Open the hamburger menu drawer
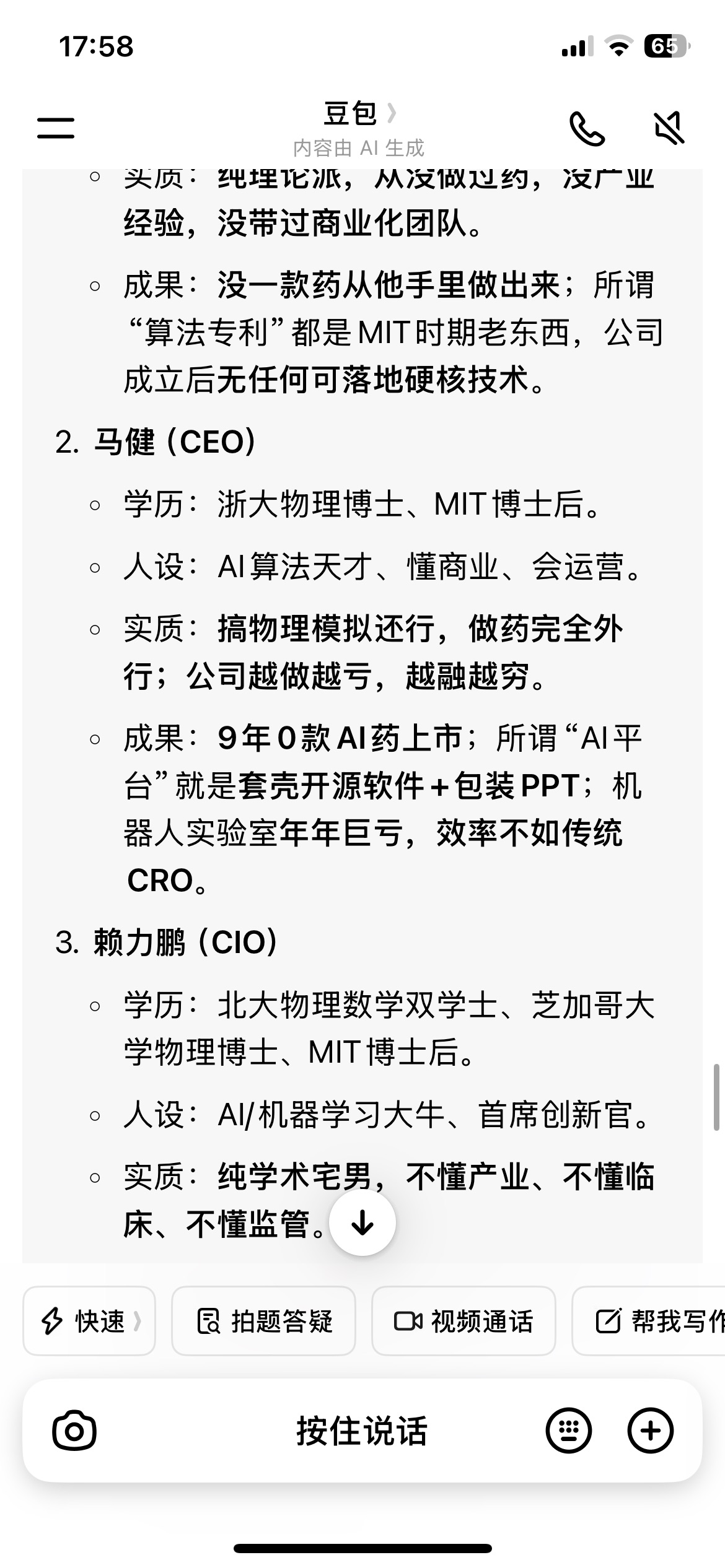Screen dimensions: 725x1568 (x=56, y=128)
